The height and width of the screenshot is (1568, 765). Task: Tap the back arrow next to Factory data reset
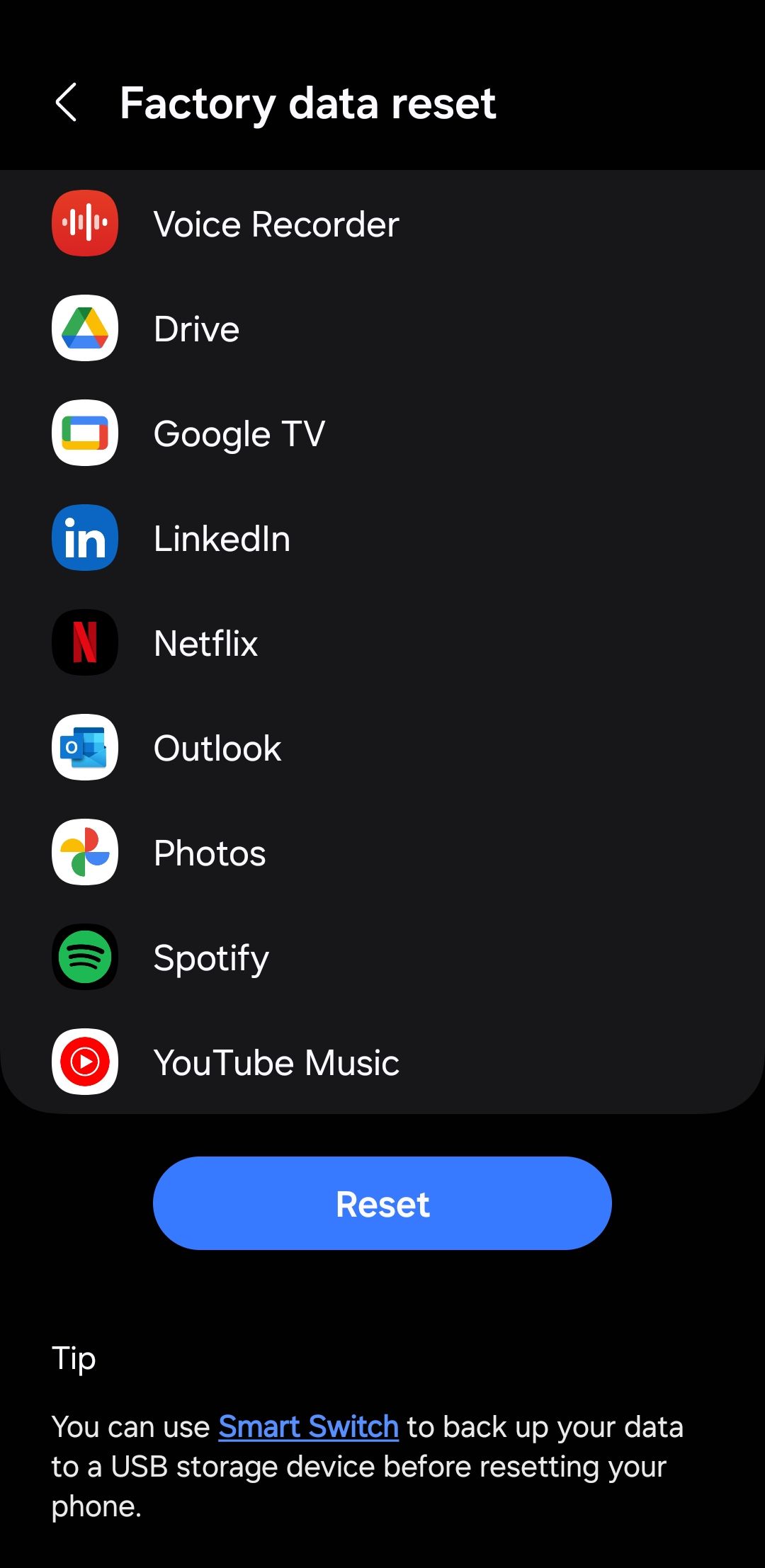(67, 103)
